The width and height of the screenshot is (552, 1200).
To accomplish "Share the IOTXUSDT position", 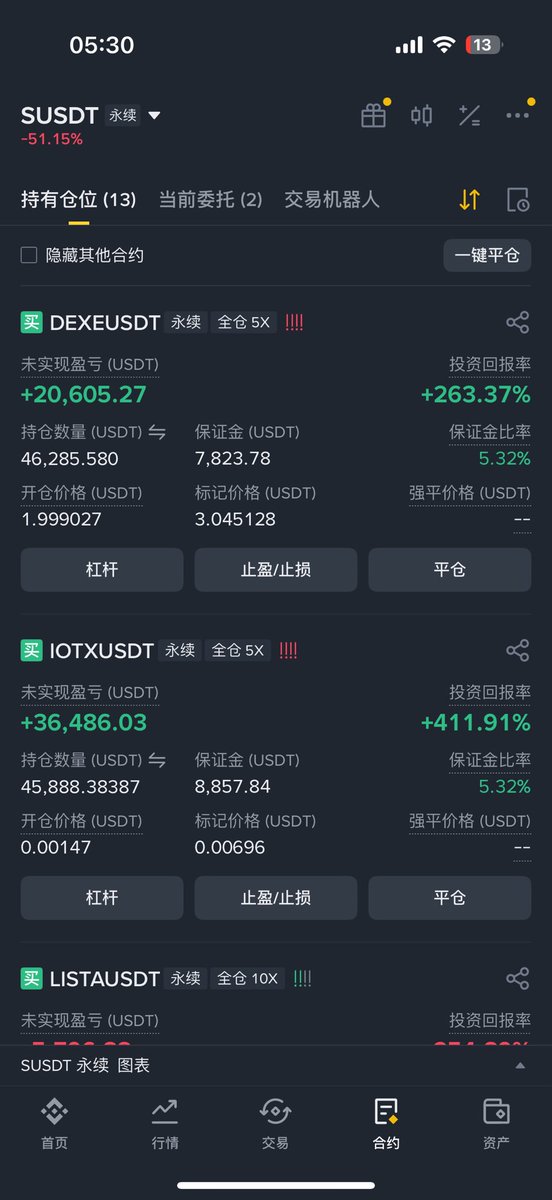I will pos(517,650).
